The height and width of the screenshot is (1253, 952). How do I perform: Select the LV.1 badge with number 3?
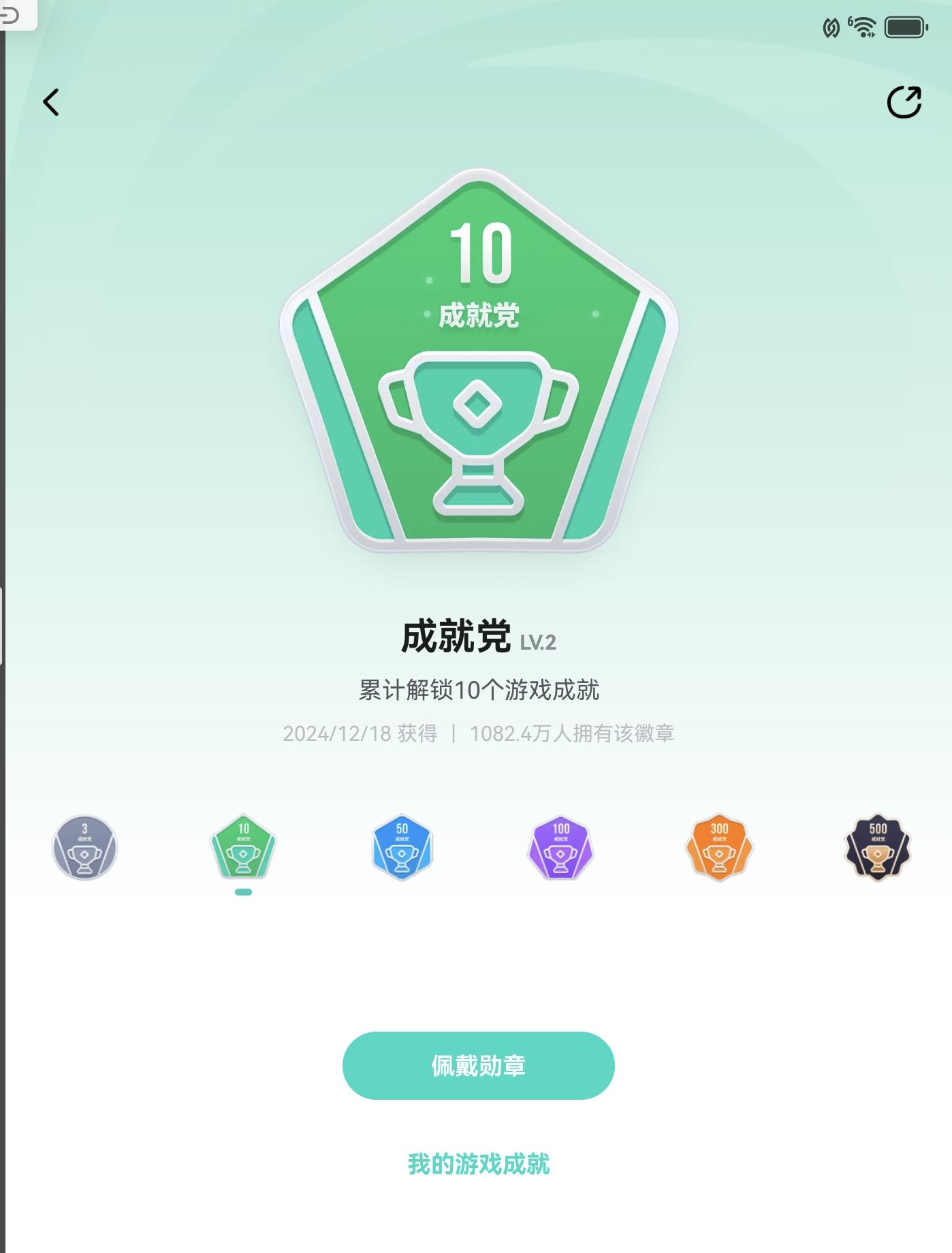tap(83, 846)
